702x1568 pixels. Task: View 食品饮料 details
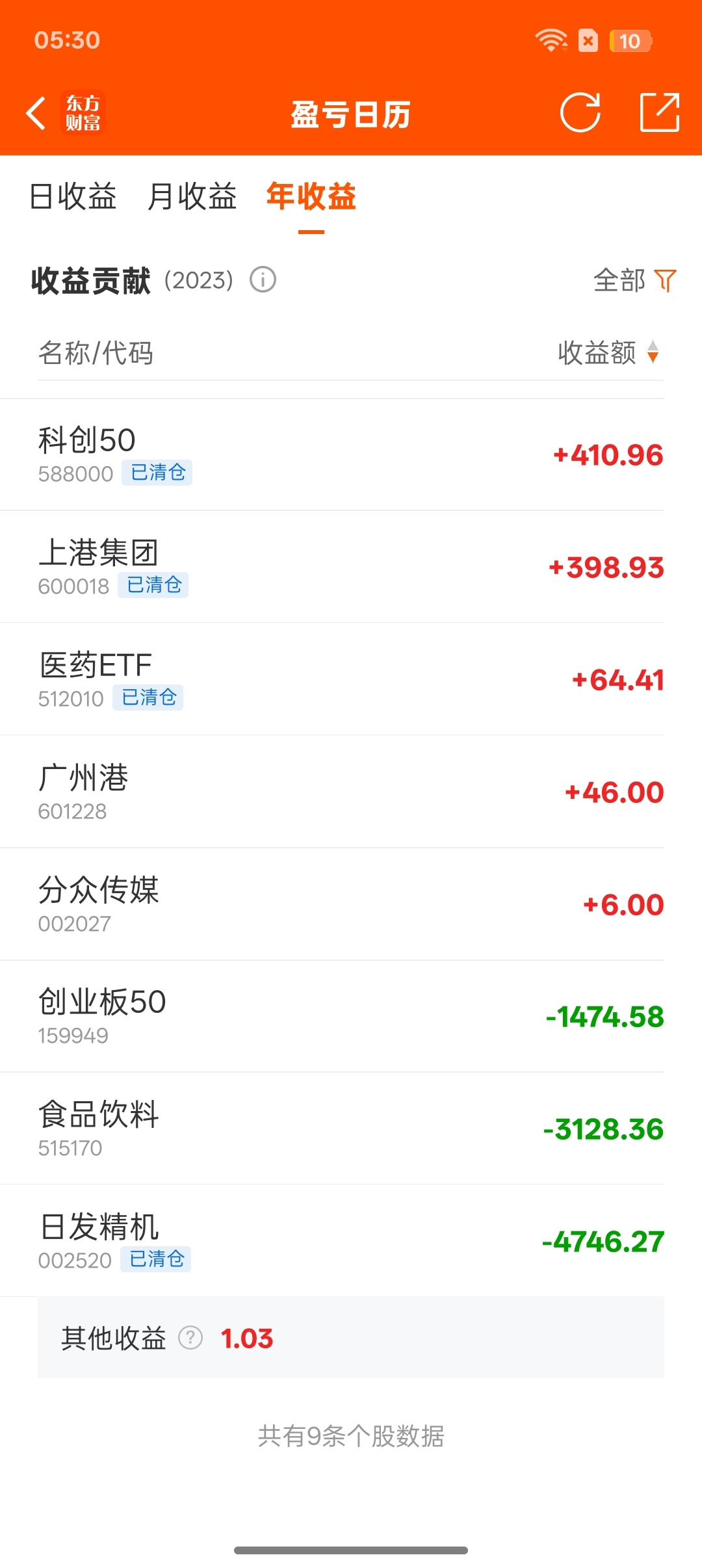pyautogui.click(x=351, y=1129)
